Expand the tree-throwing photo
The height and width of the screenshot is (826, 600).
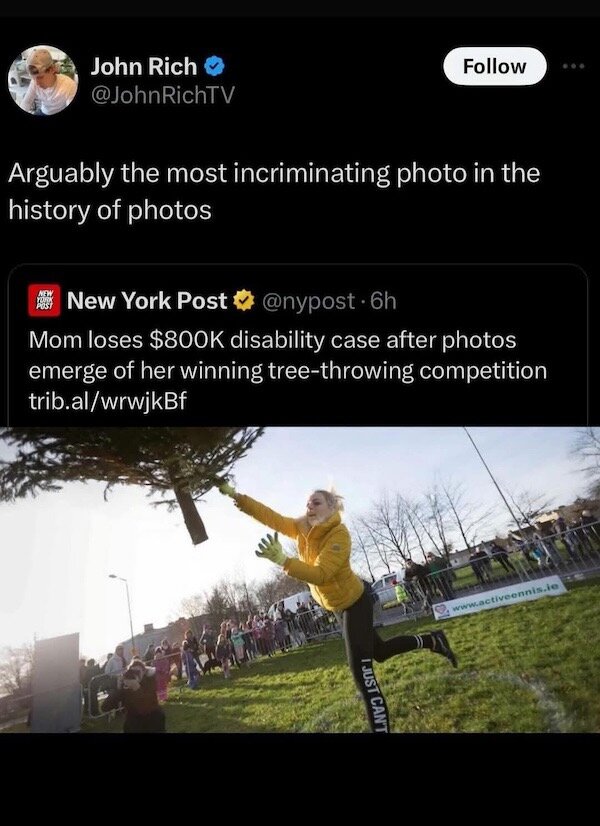[300, 580]
